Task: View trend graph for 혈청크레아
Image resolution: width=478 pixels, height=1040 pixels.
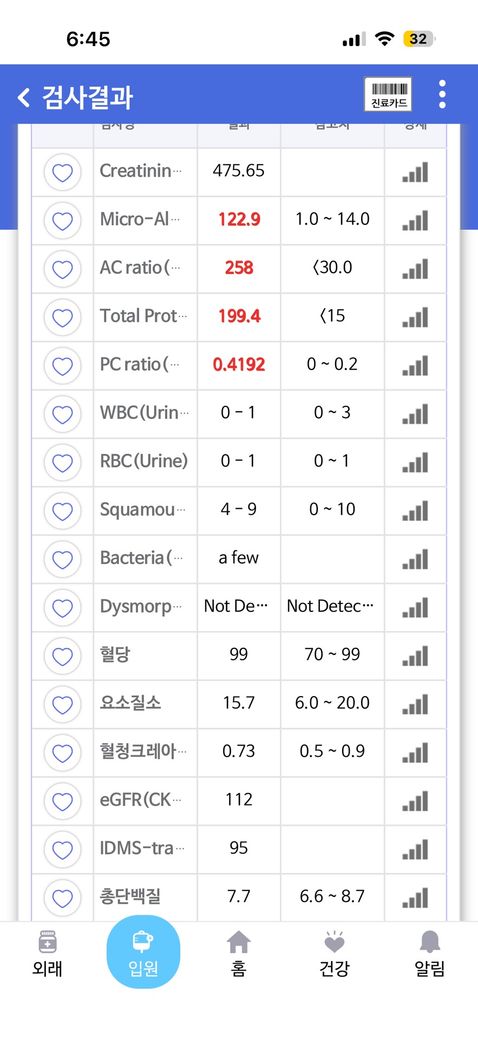Action: click(x=415, y=753)
